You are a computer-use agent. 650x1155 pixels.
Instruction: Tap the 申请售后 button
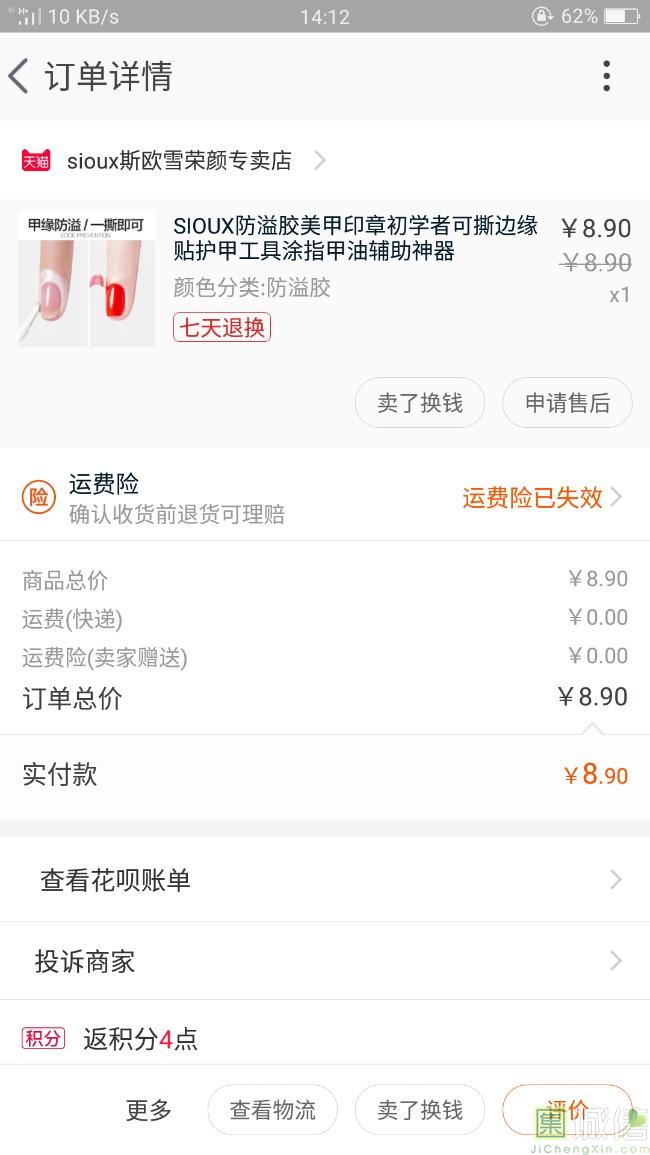point(567,403)
